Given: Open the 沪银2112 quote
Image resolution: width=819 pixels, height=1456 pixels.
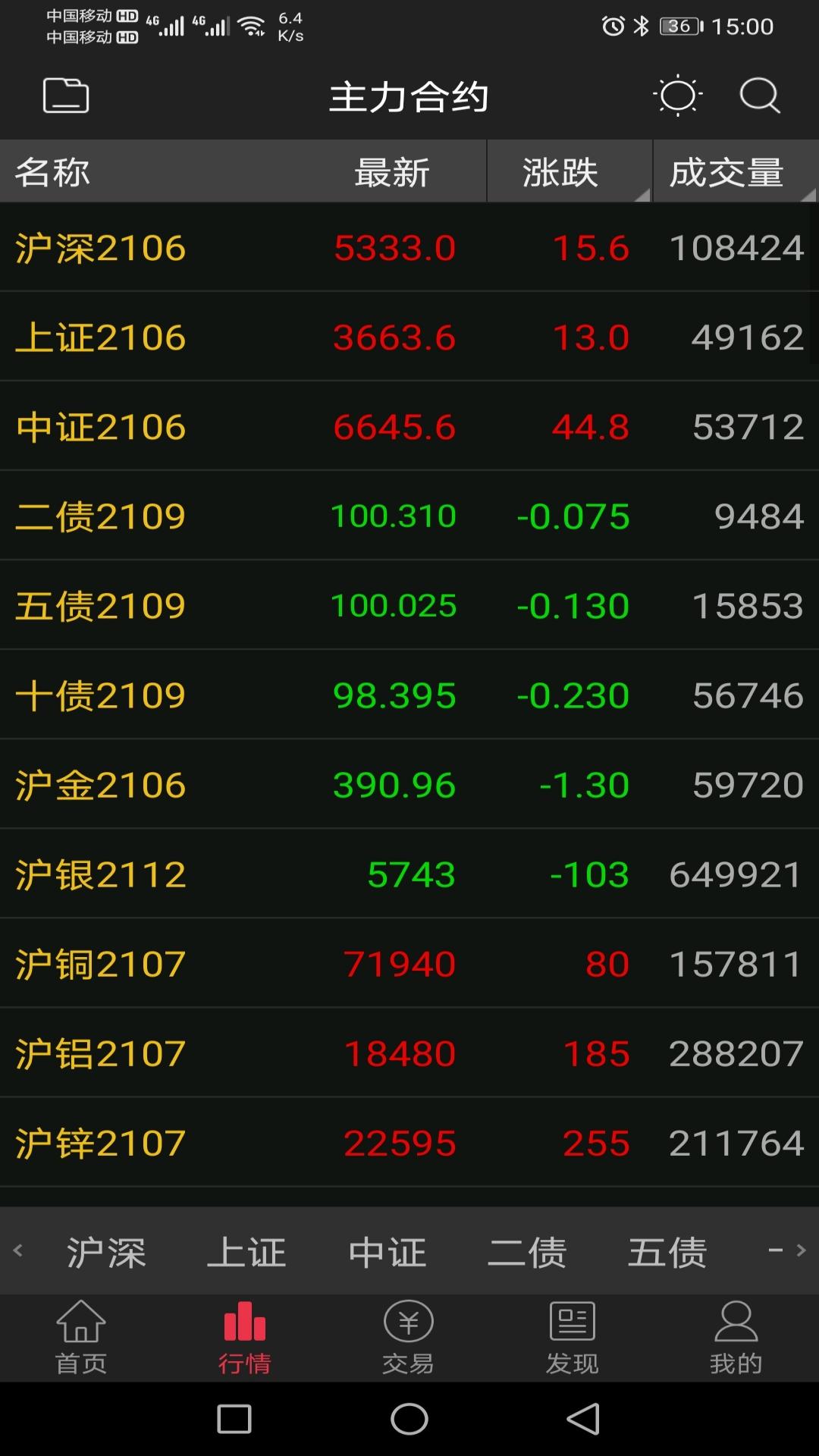Looking at the screenshot, I should 409,874.
